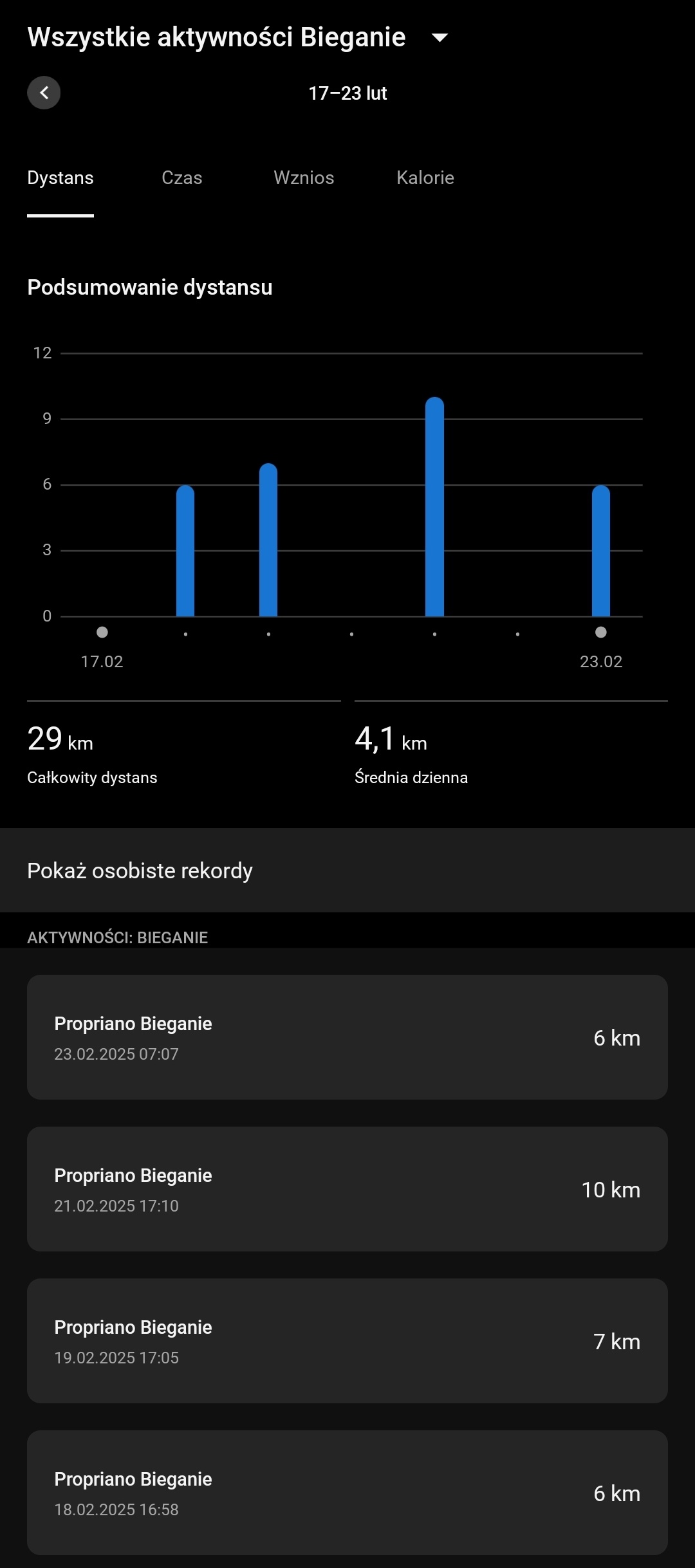Show the Wznios tab
The image size is (695, 1568).
point(304,178)
